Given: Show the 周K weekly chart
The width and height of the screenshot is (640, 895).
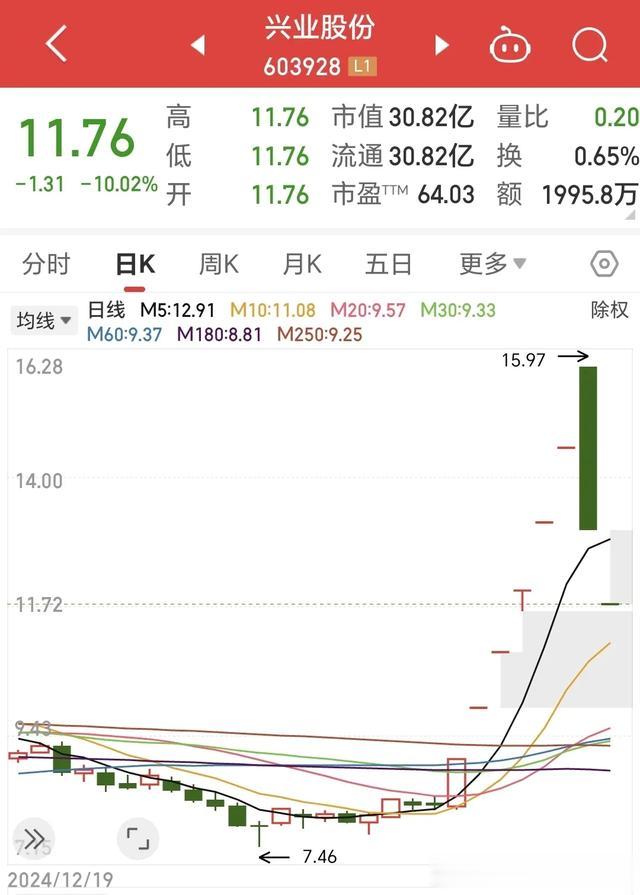Looking at the screenshot, I should pyautogui.click(x=218, y=264).
